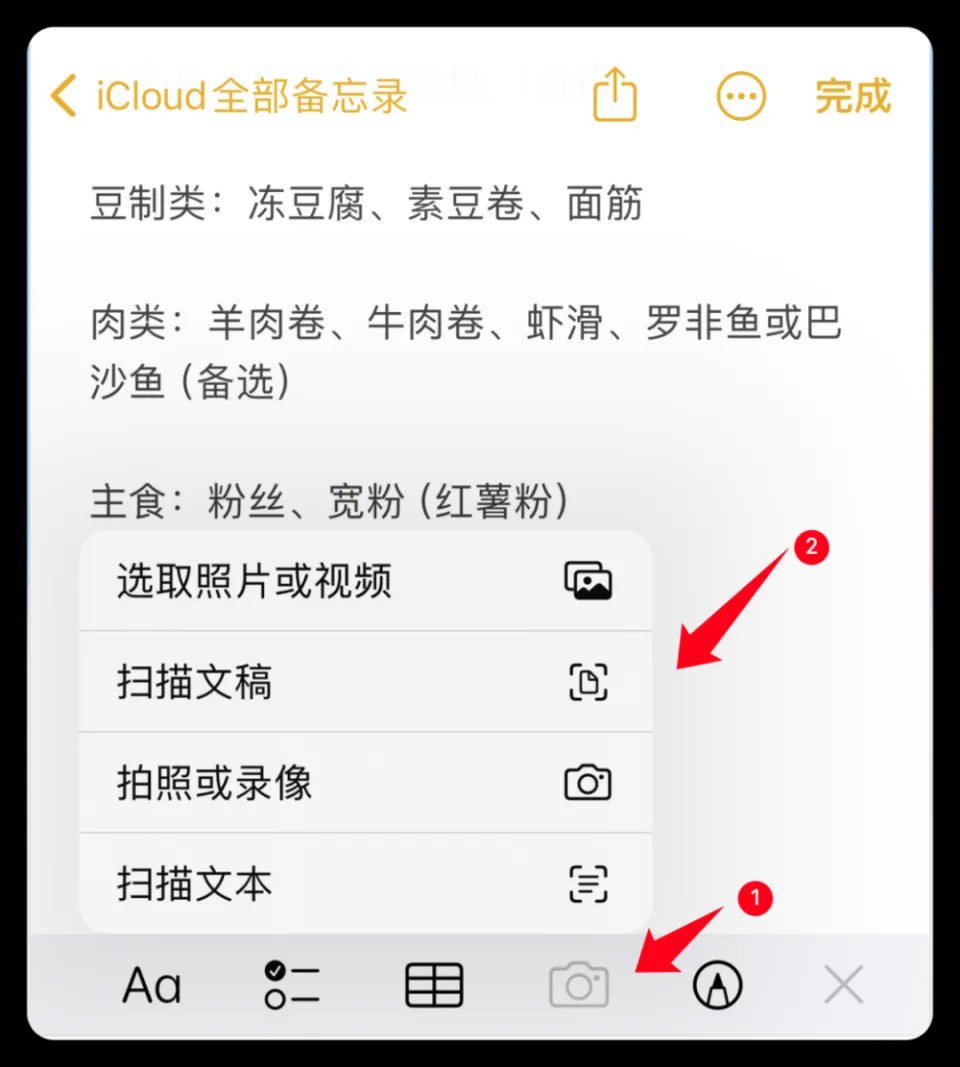Choose 扫描文稿 from the menu
Viewport: 960px width, 1067px height.
pyautogui.click(x=365, y=683)
